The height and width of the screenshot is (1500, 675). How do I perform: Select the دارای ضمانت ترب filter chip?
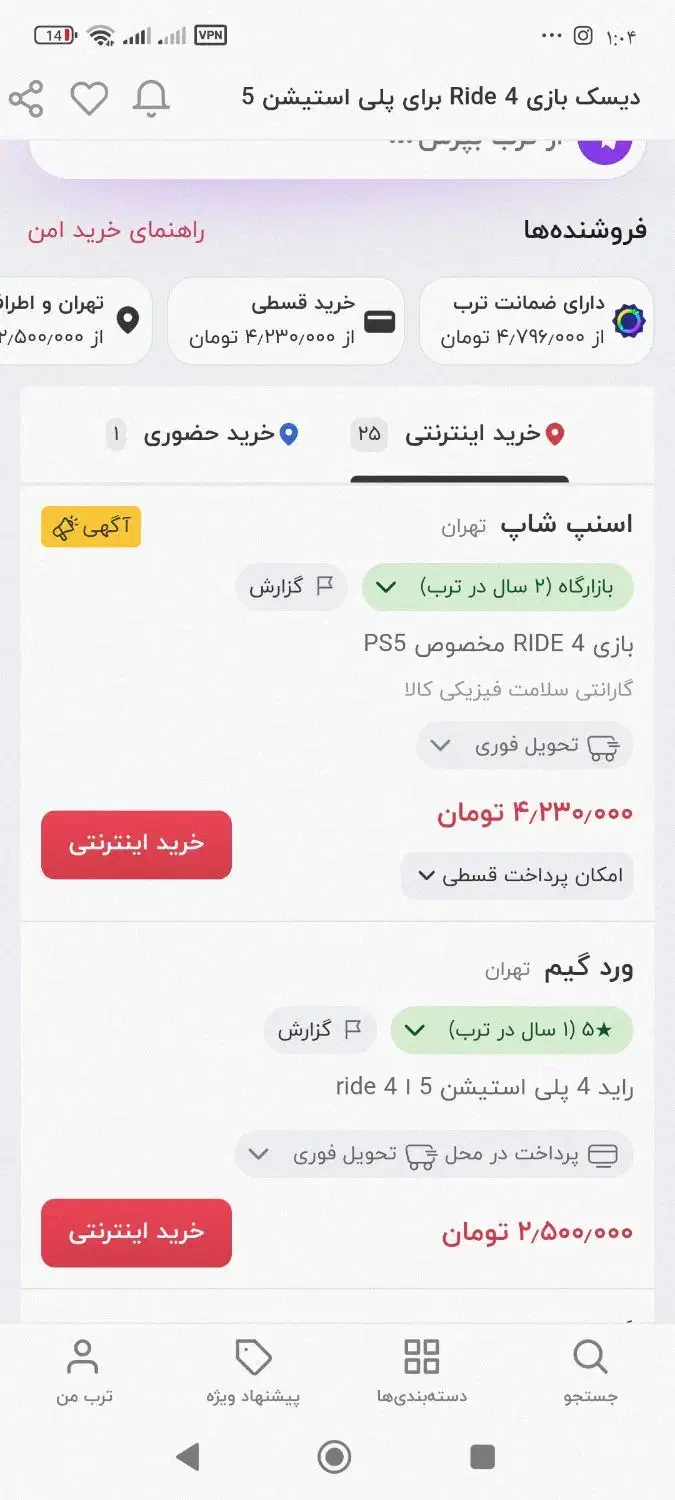[536, 320]
